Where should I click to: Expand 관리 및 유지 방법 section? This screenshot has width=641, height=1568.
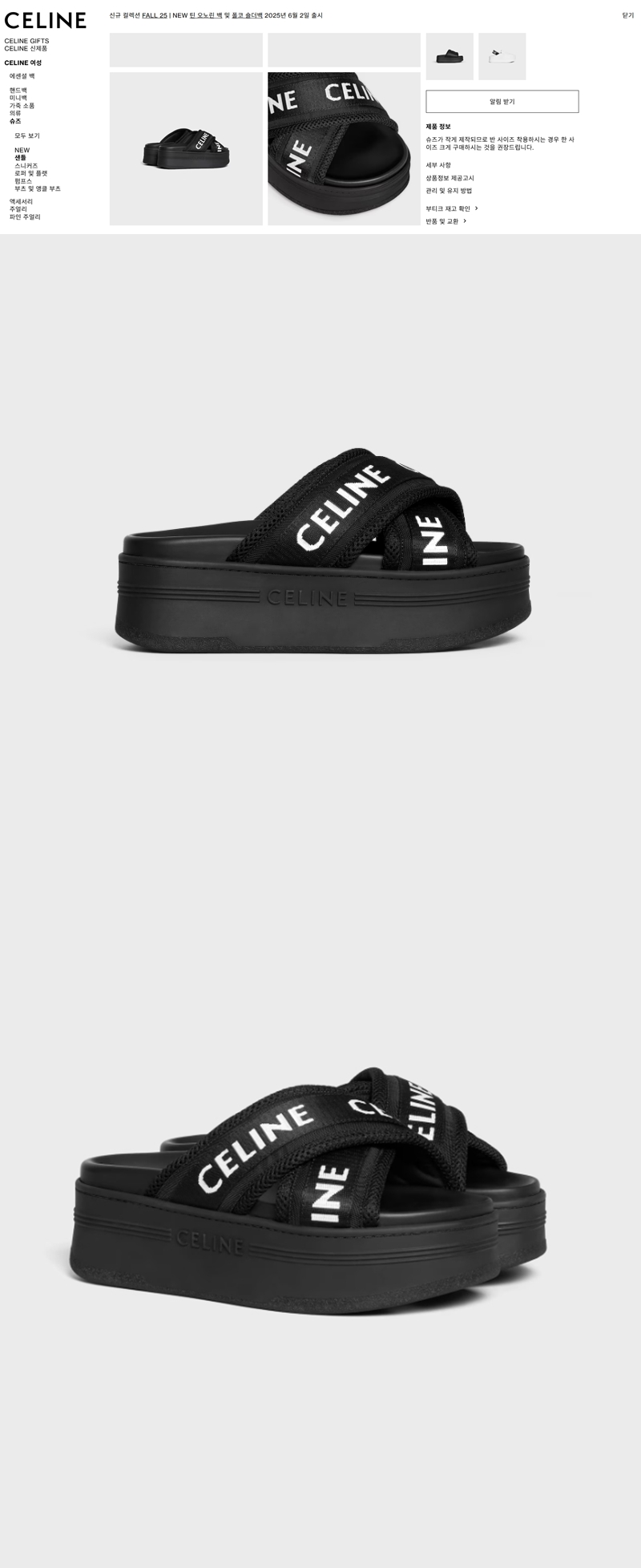[x=449, y=191]
